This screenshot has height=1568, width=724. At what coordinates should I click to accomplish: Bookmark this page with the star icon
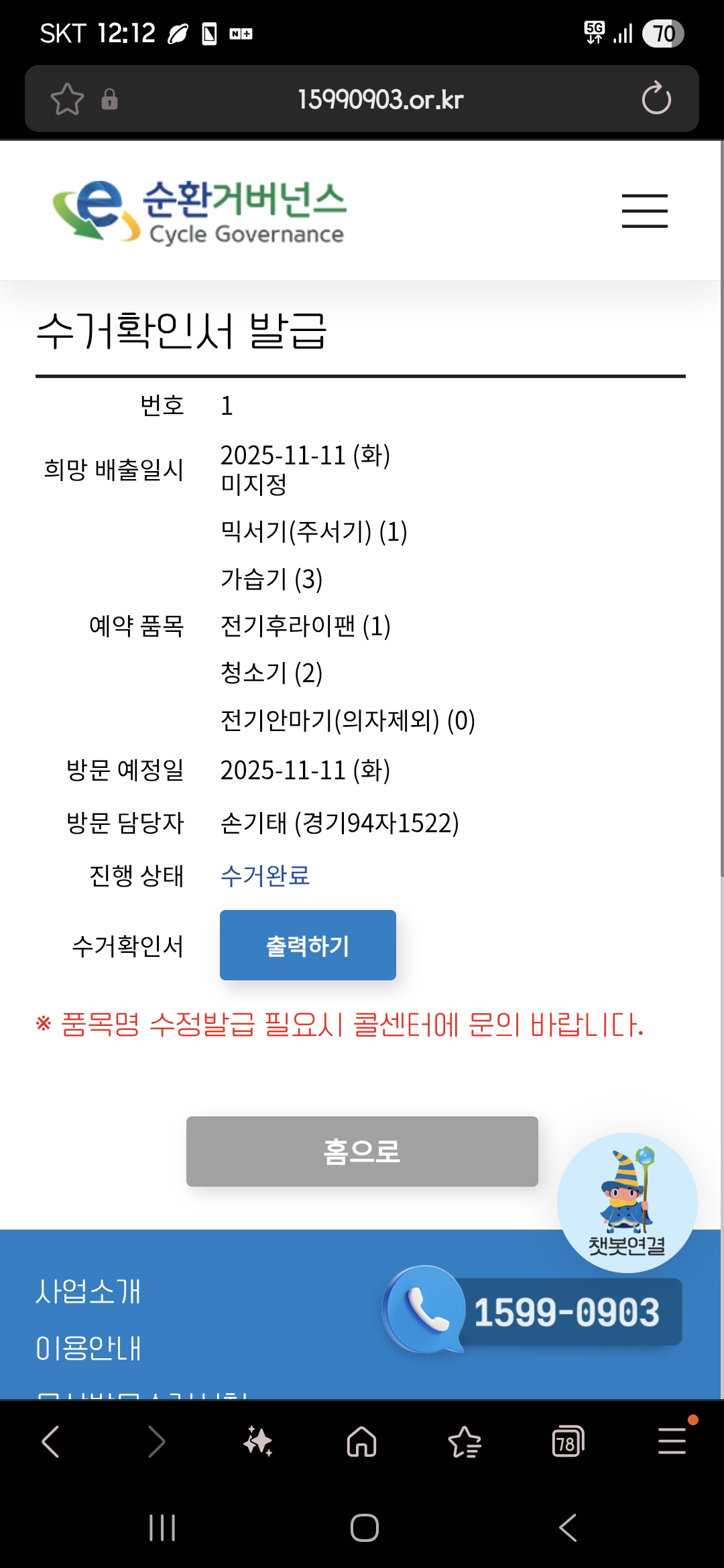point(67,99)
